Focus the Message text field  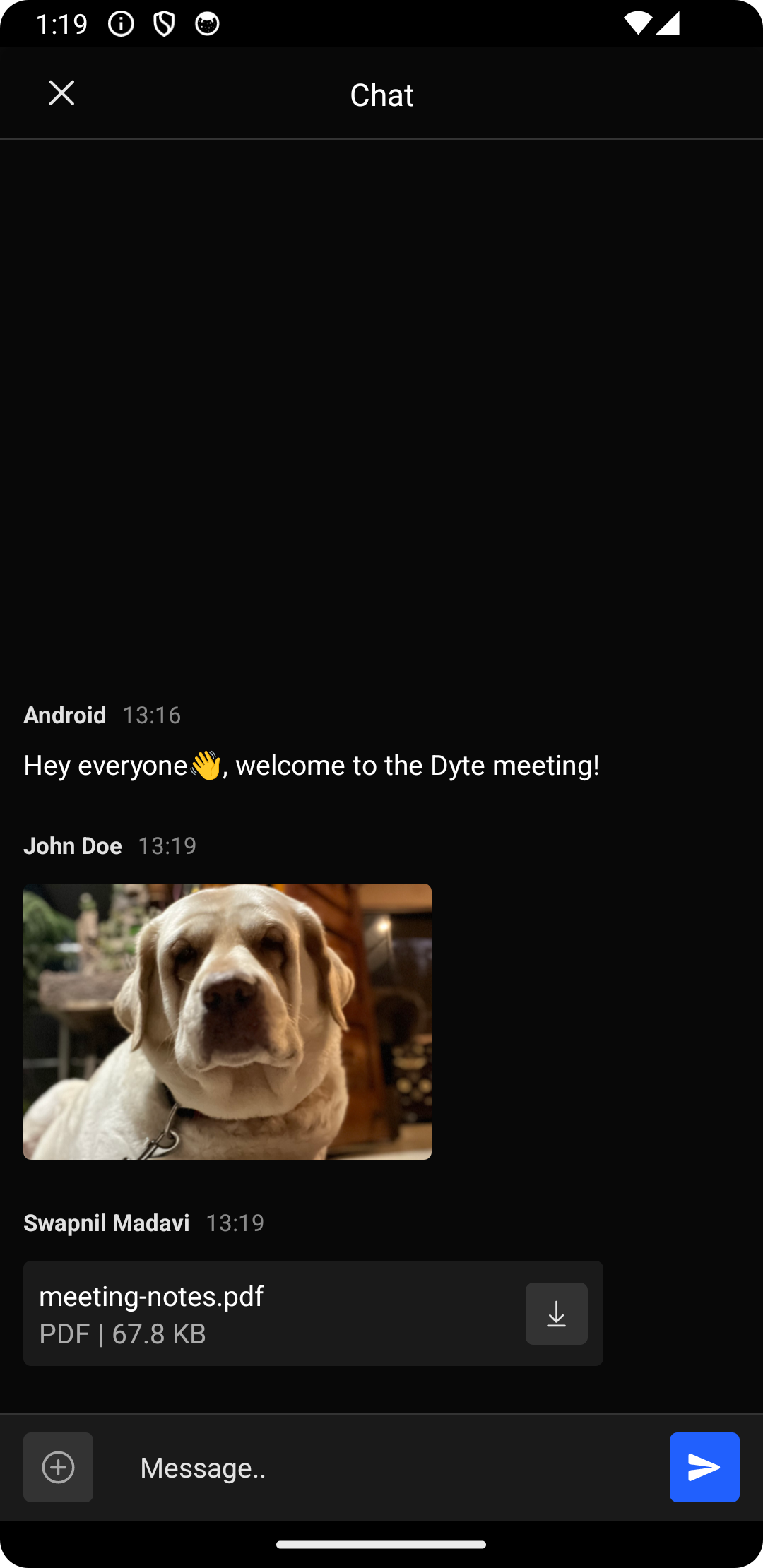pyautogui.click(x=381, y=1468)
